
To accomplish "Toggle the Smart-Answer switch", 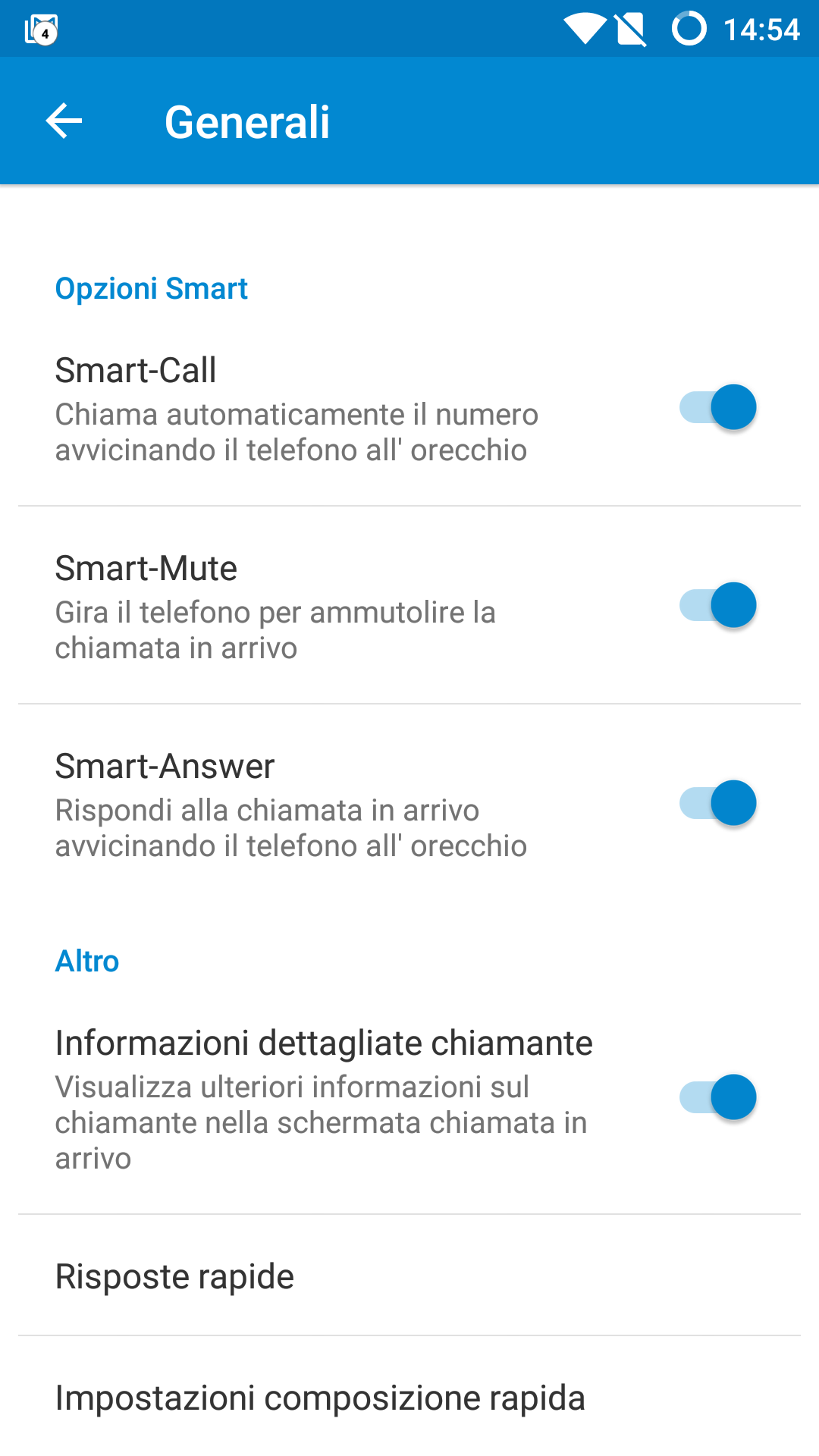I will pyautogui.click(x=717, y=803).
